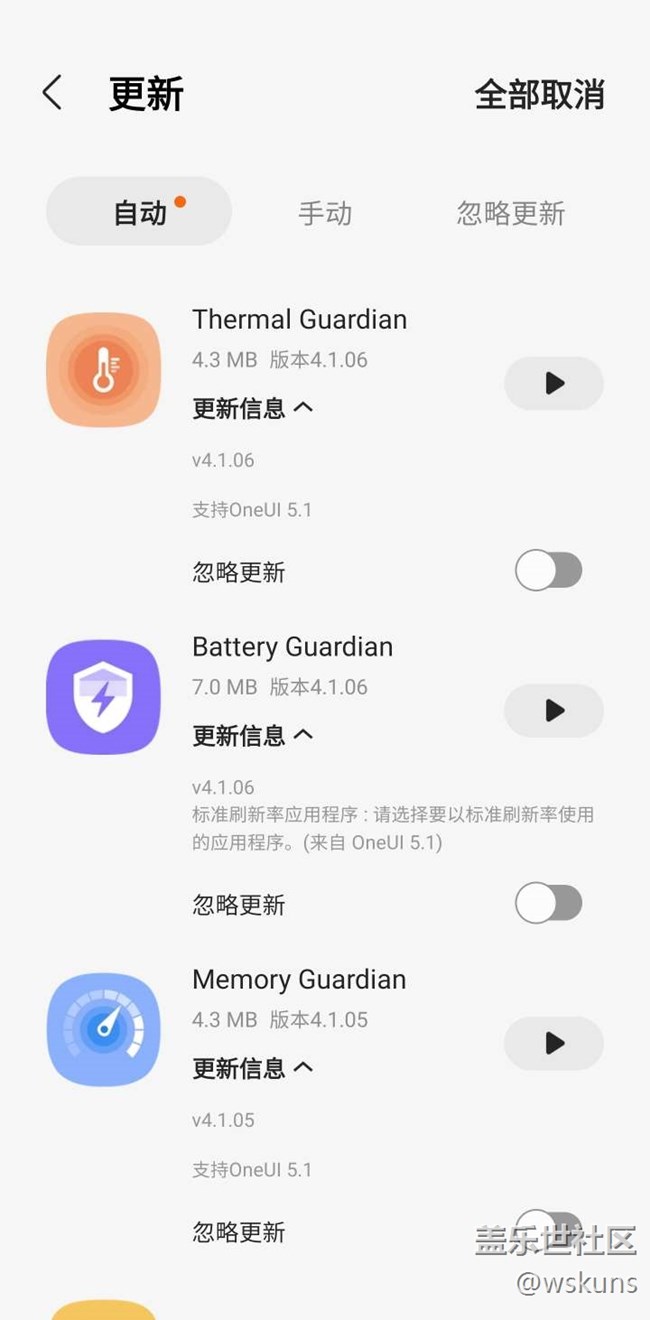Toggle 忽略更新 for Thermal Guardian
The height and width of the screenshot is (1320, 650).
pyautogui.click(x=548, y=571)
